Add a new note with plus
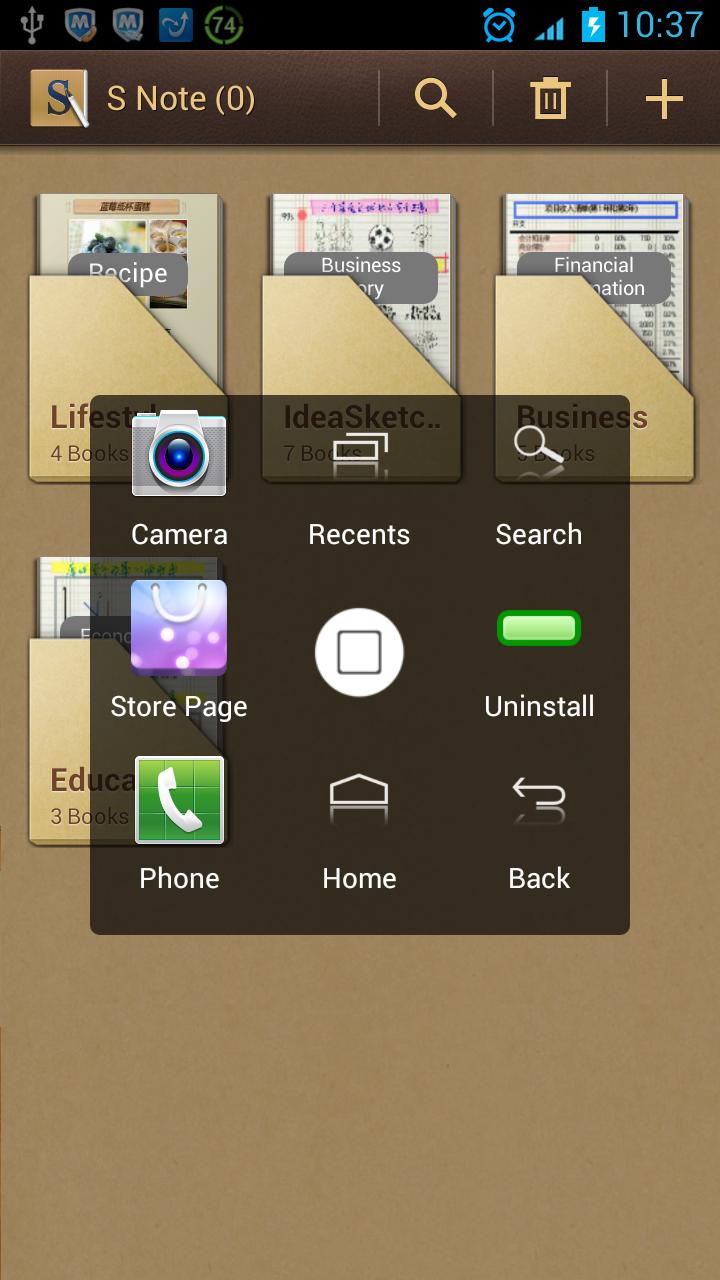Viewport: 720px width, 1280px height. pyautogui.click(x=663, y=99)
